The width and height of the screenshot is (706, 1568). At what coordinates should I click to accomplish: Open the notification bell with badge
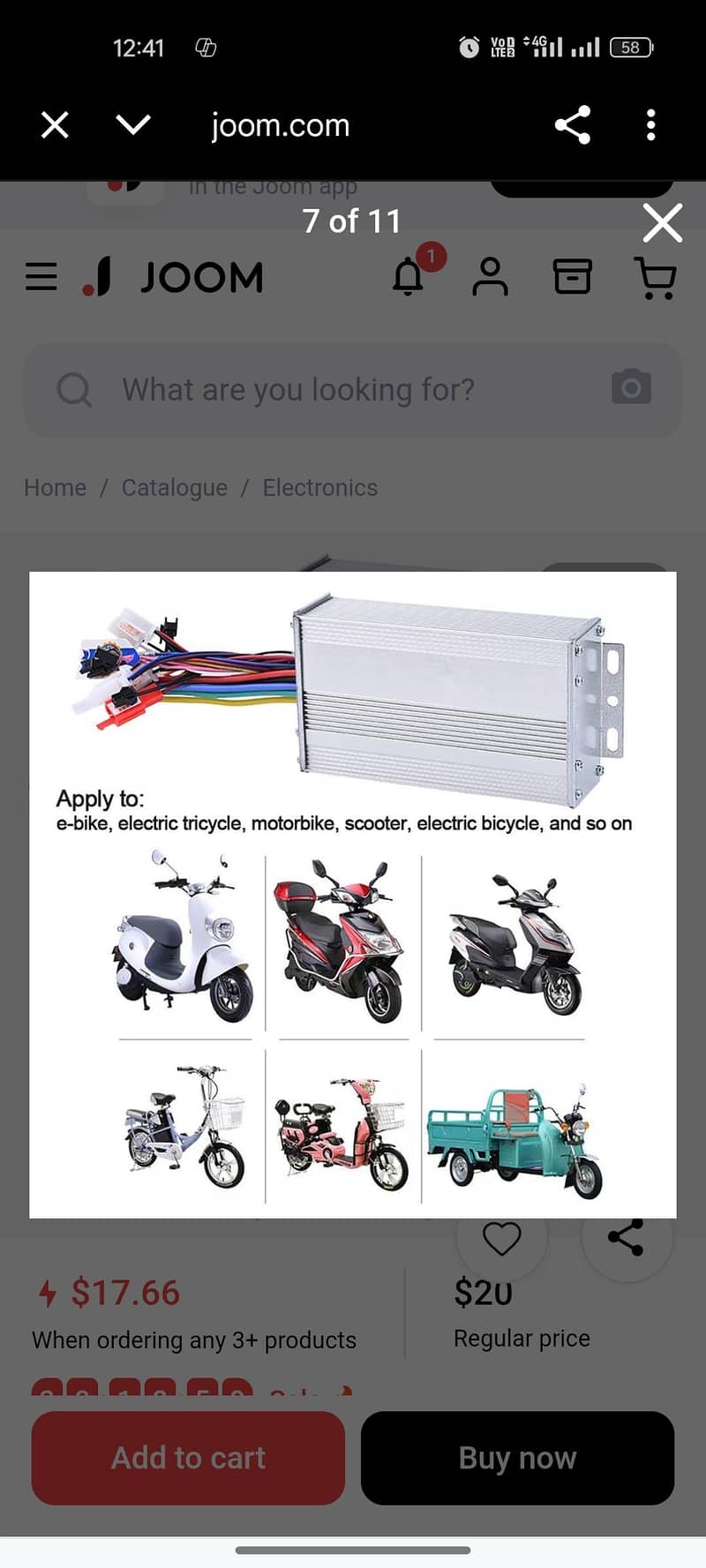pyautogui.click(x=409, y=277)
